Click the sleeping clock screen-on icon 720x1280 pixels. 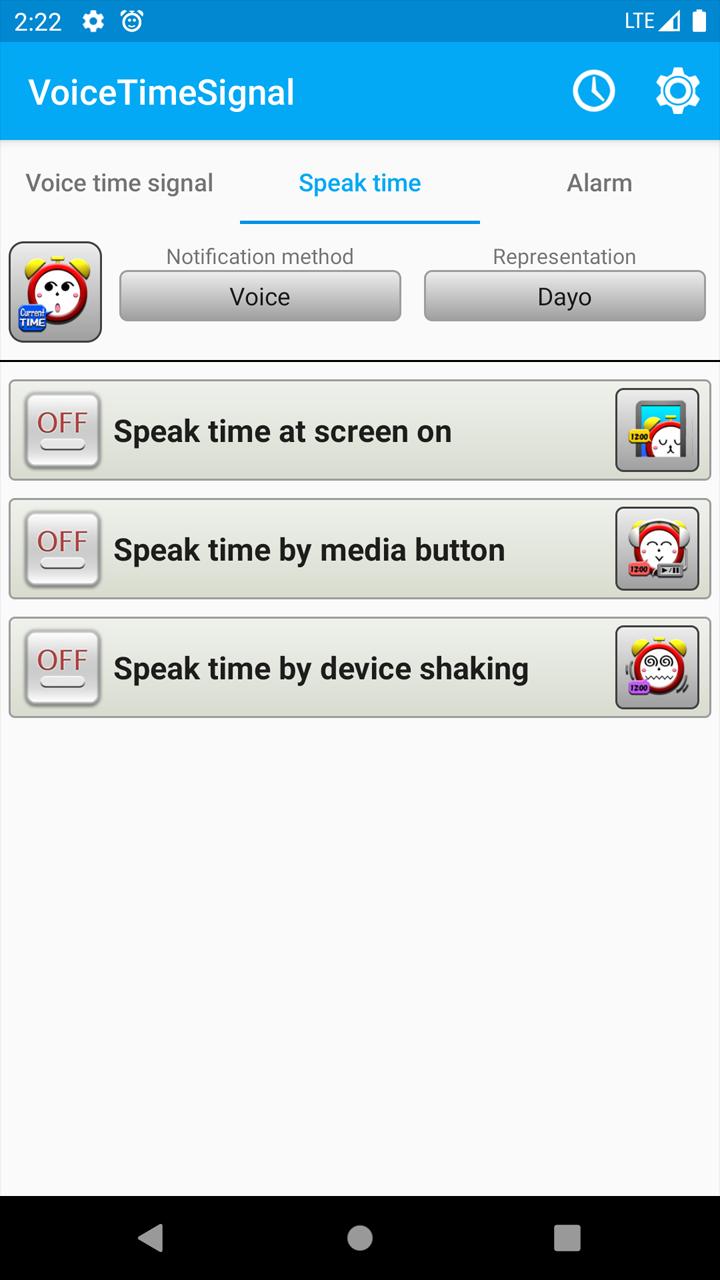point(657,430)
